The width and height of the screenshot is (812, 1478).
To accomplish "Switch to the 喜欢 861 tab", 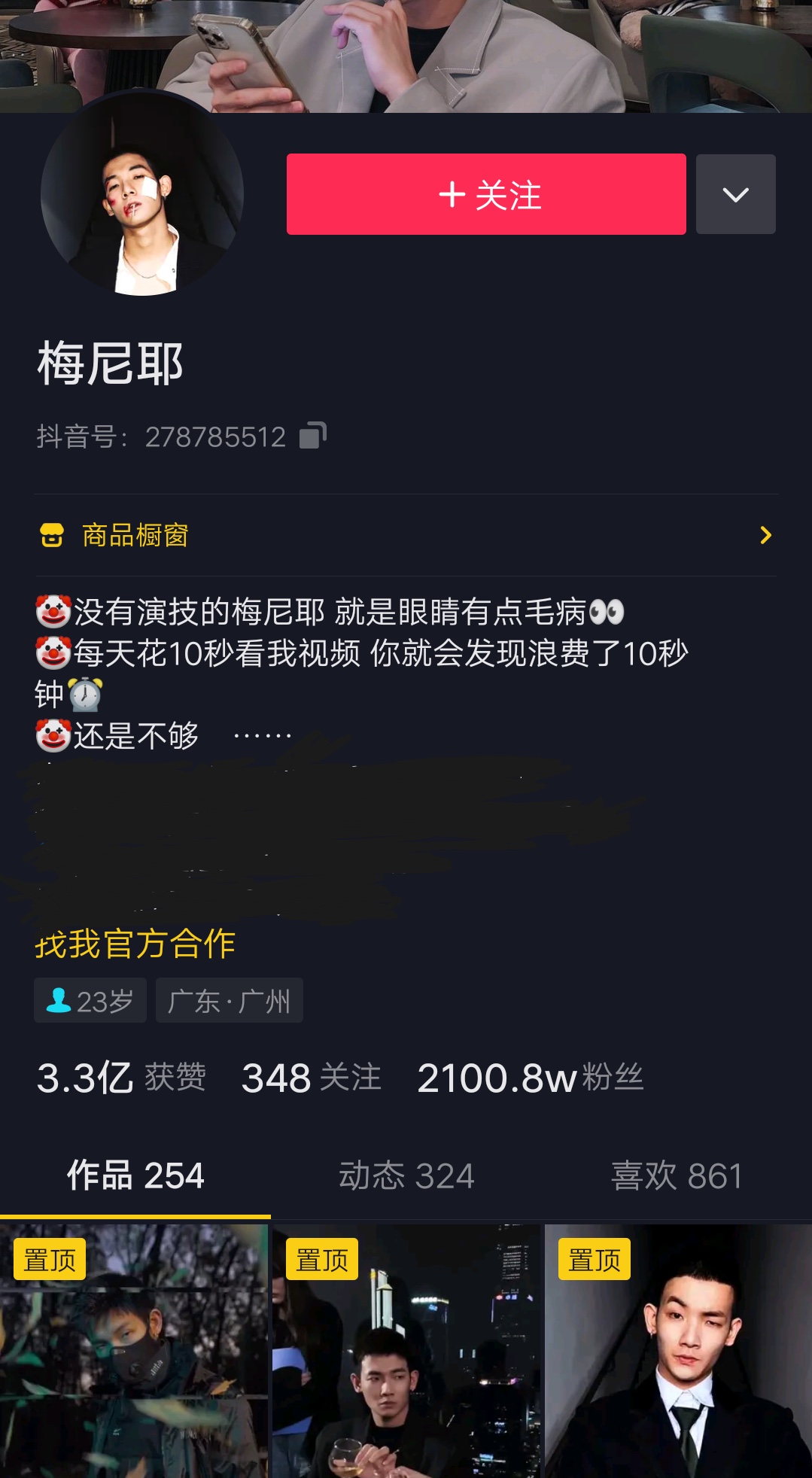I will 677,1175.
